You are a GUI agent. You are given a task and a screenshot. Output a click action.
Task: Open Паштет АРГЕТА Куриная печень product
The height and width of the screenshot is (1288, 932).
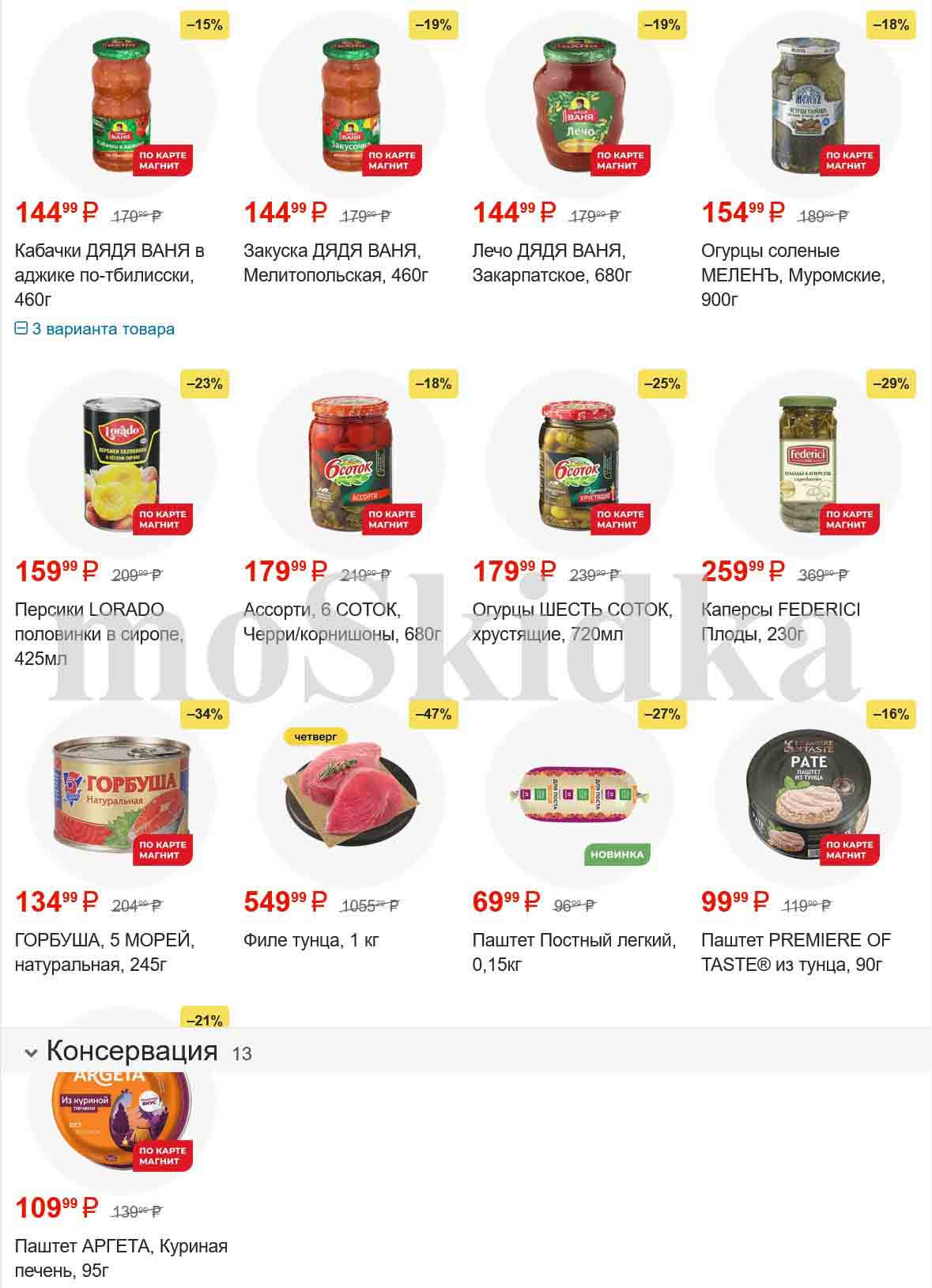pyautogui.click(x=121, y=1257)
